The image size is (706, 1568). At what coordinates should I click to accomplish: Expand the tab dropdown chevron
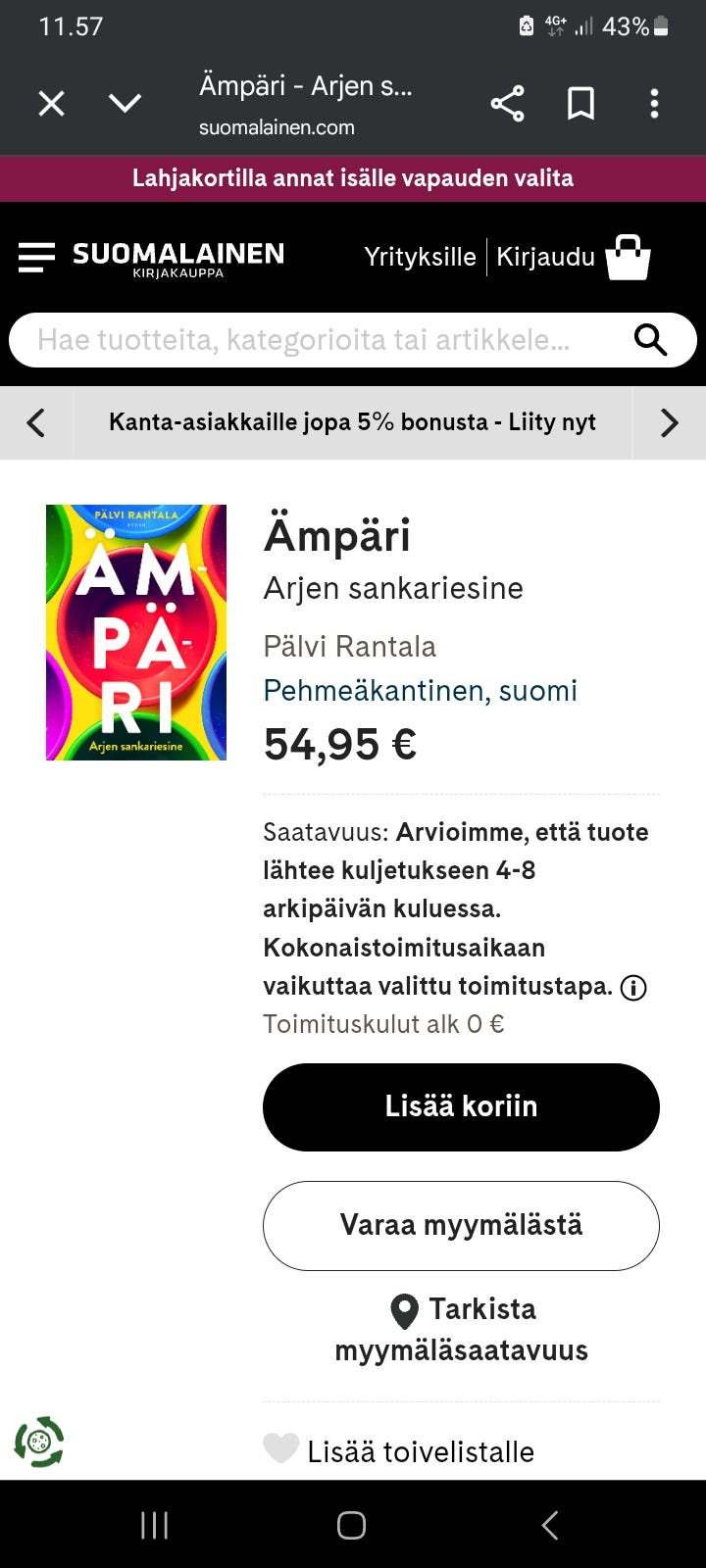125,104
